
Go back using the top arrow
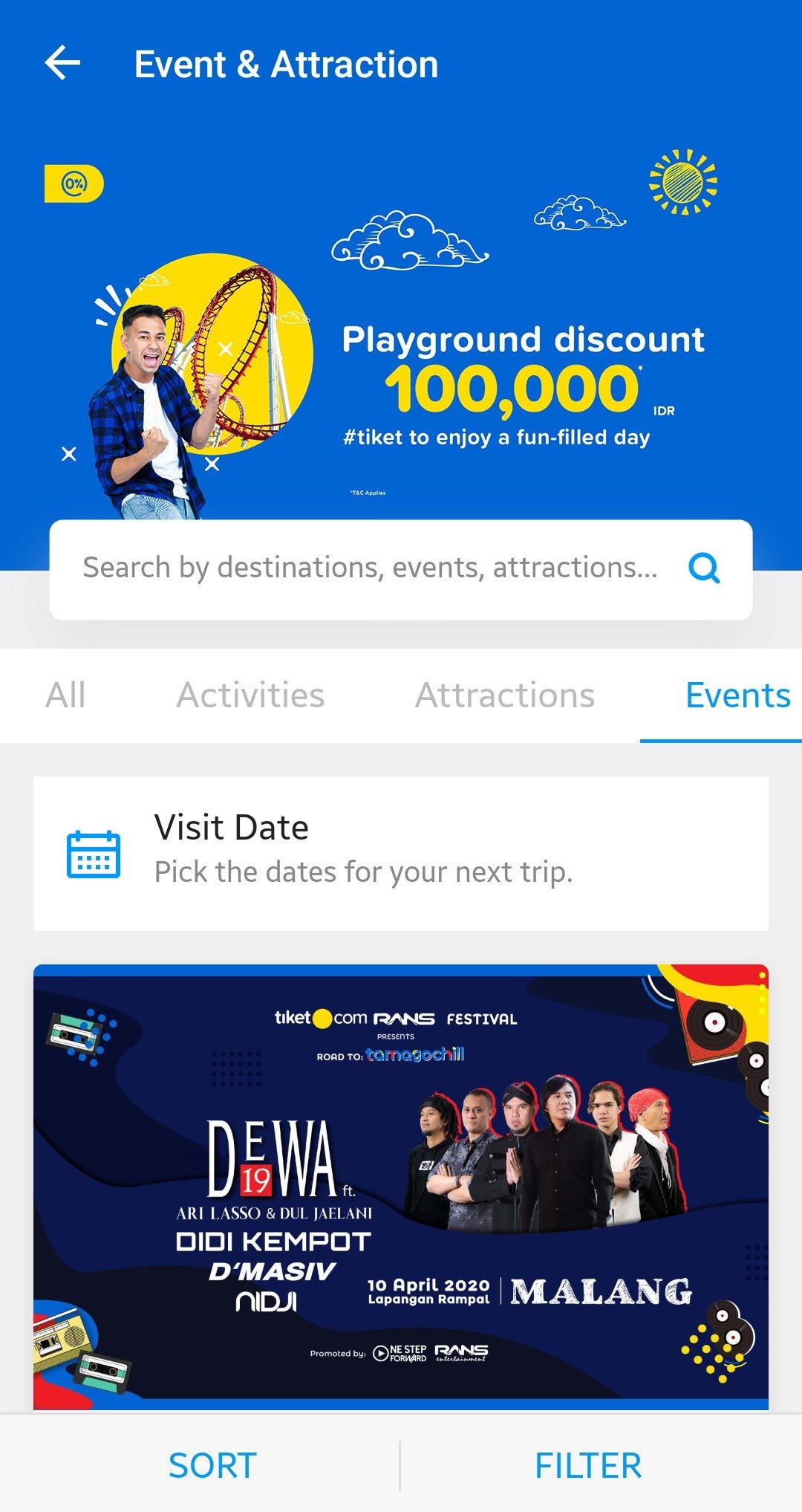pyautogui.click(x=62, y=63)
